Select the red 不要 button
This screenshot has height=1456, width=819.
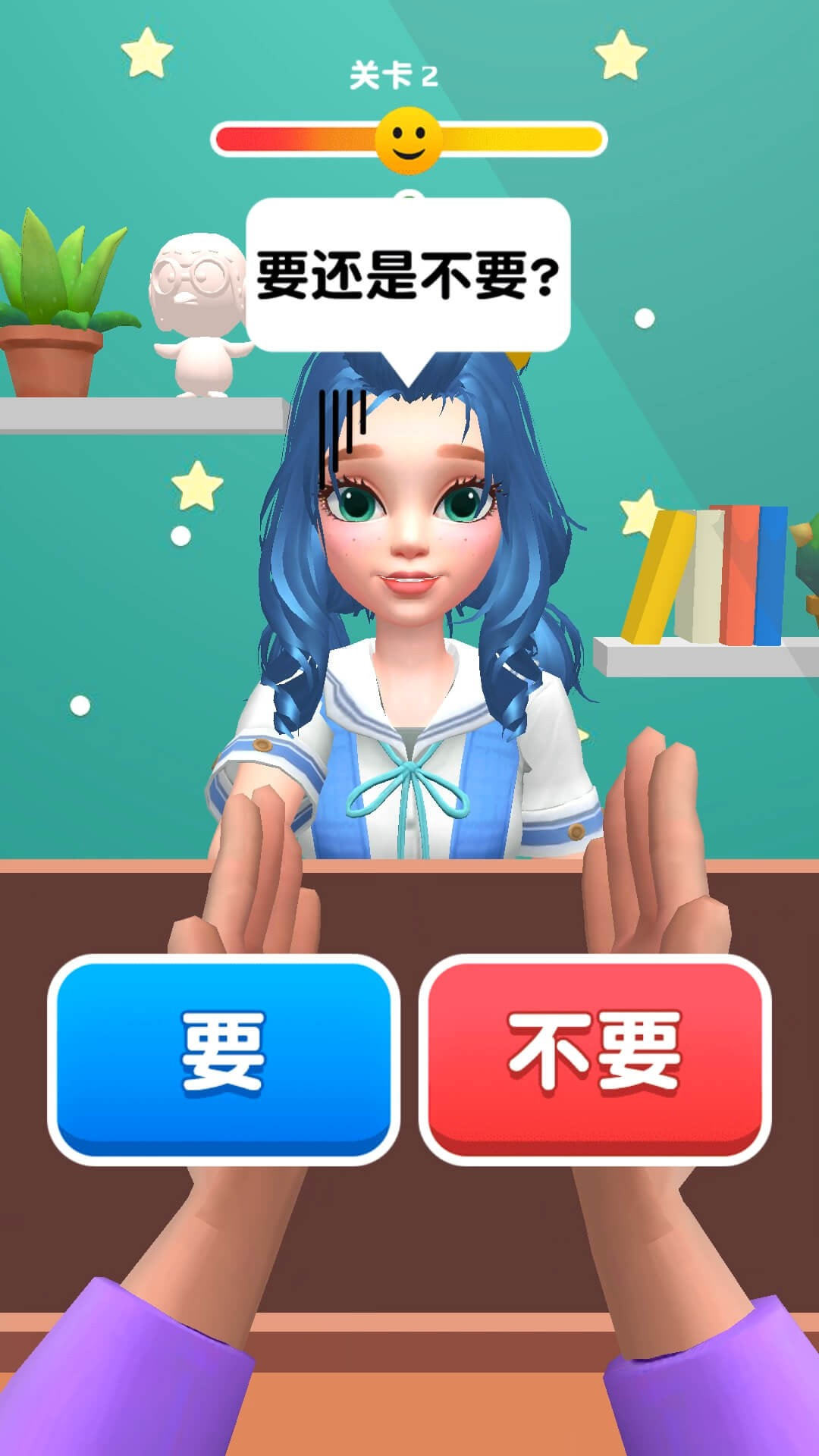(595, 1057)
